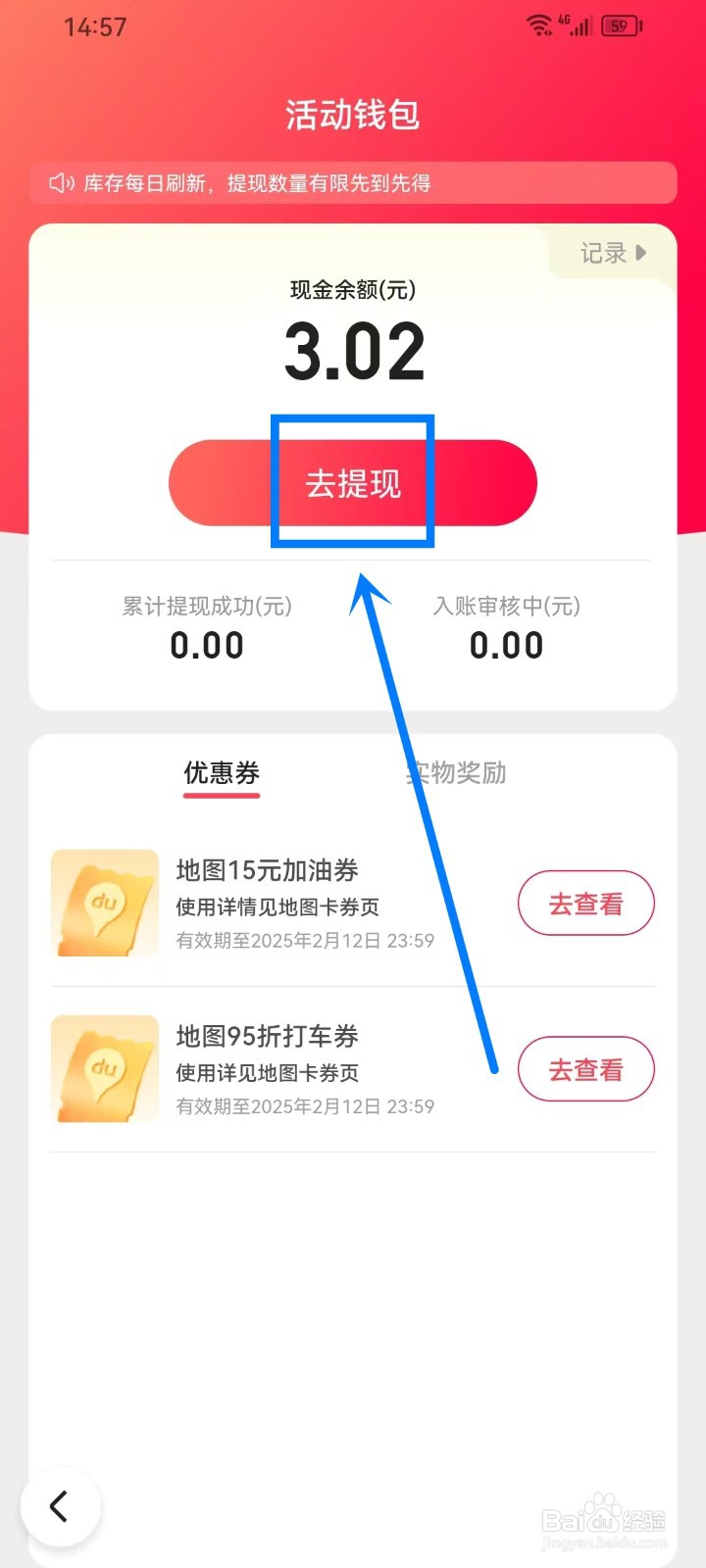Tap 入账审核中 pending review amount
This screenshot has width=706, height=1568.
(507, 644)
